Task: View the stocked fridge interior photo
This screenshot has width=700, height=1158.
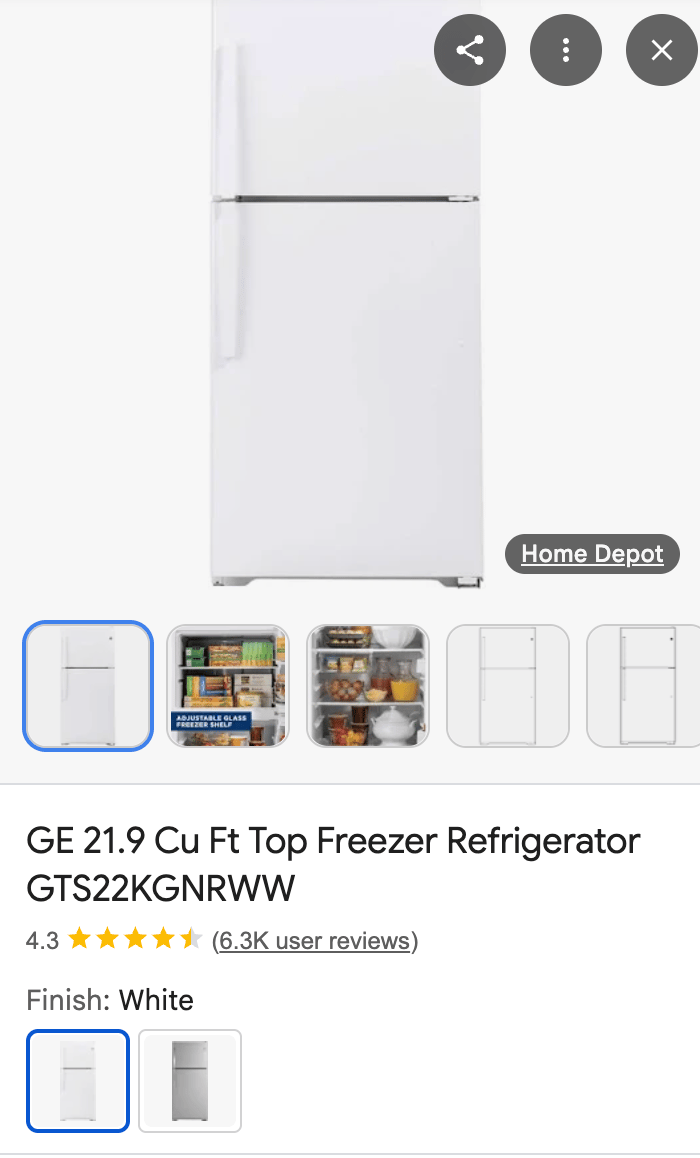Action: [x=368, y=685]
